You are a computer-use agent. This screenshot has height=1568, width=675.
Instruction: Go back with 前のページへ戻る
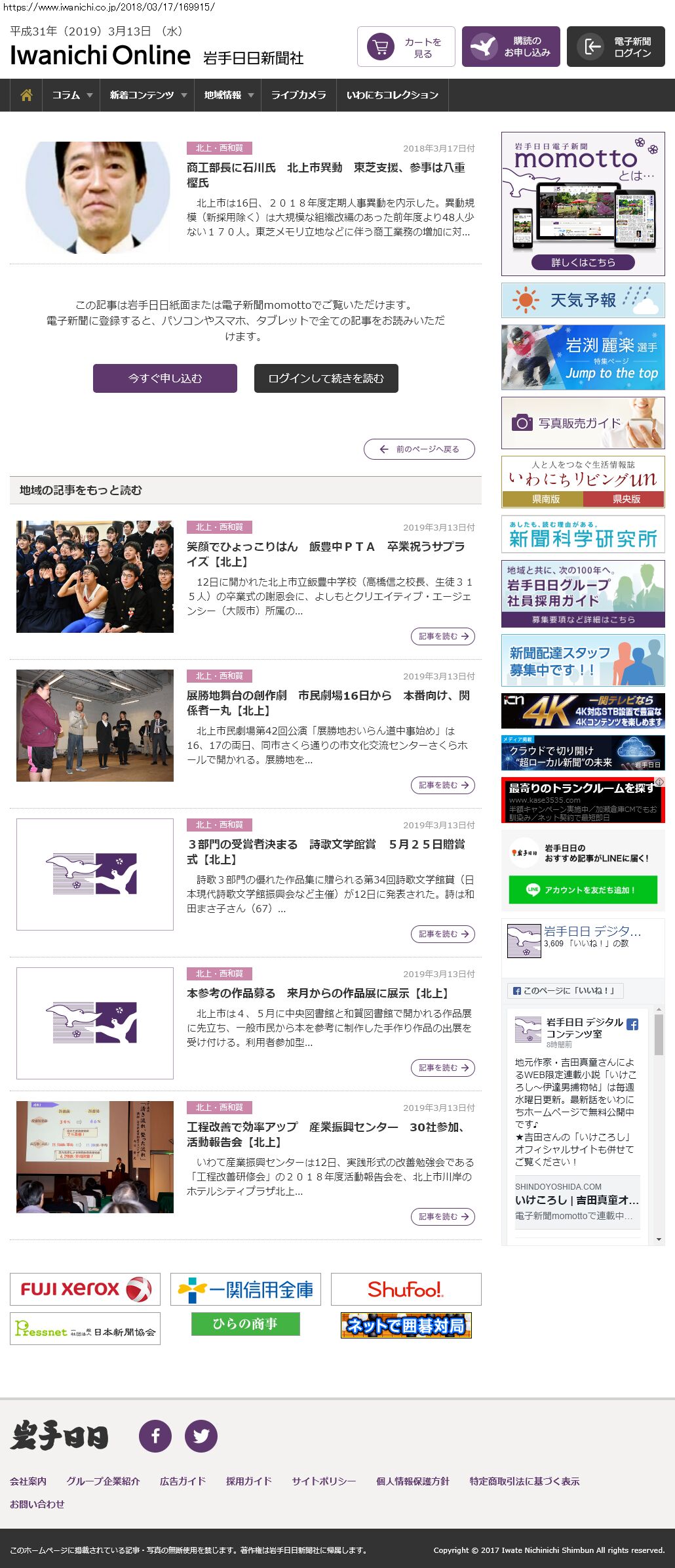click(x=419, y=449)
